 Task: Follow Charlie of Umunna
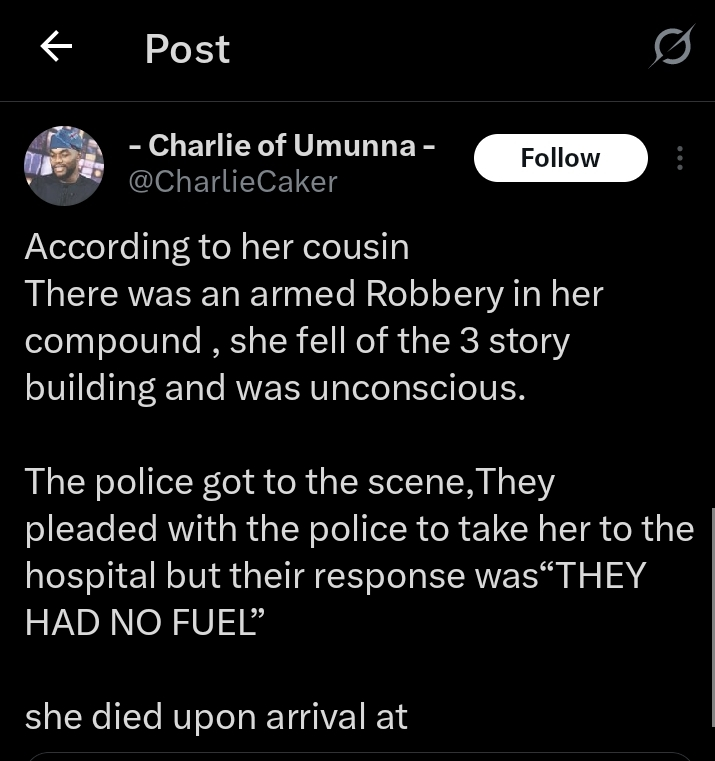560,158
